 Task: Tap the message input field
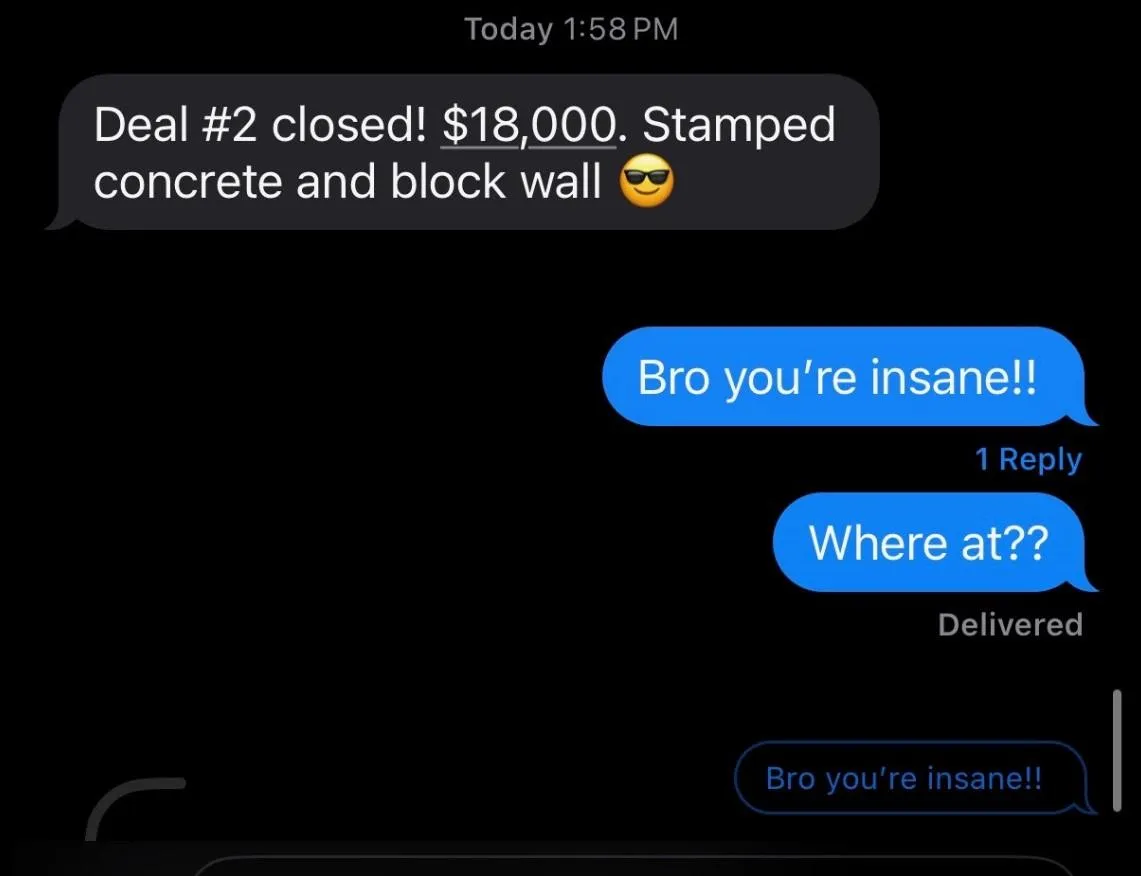(x=630, y=866)
